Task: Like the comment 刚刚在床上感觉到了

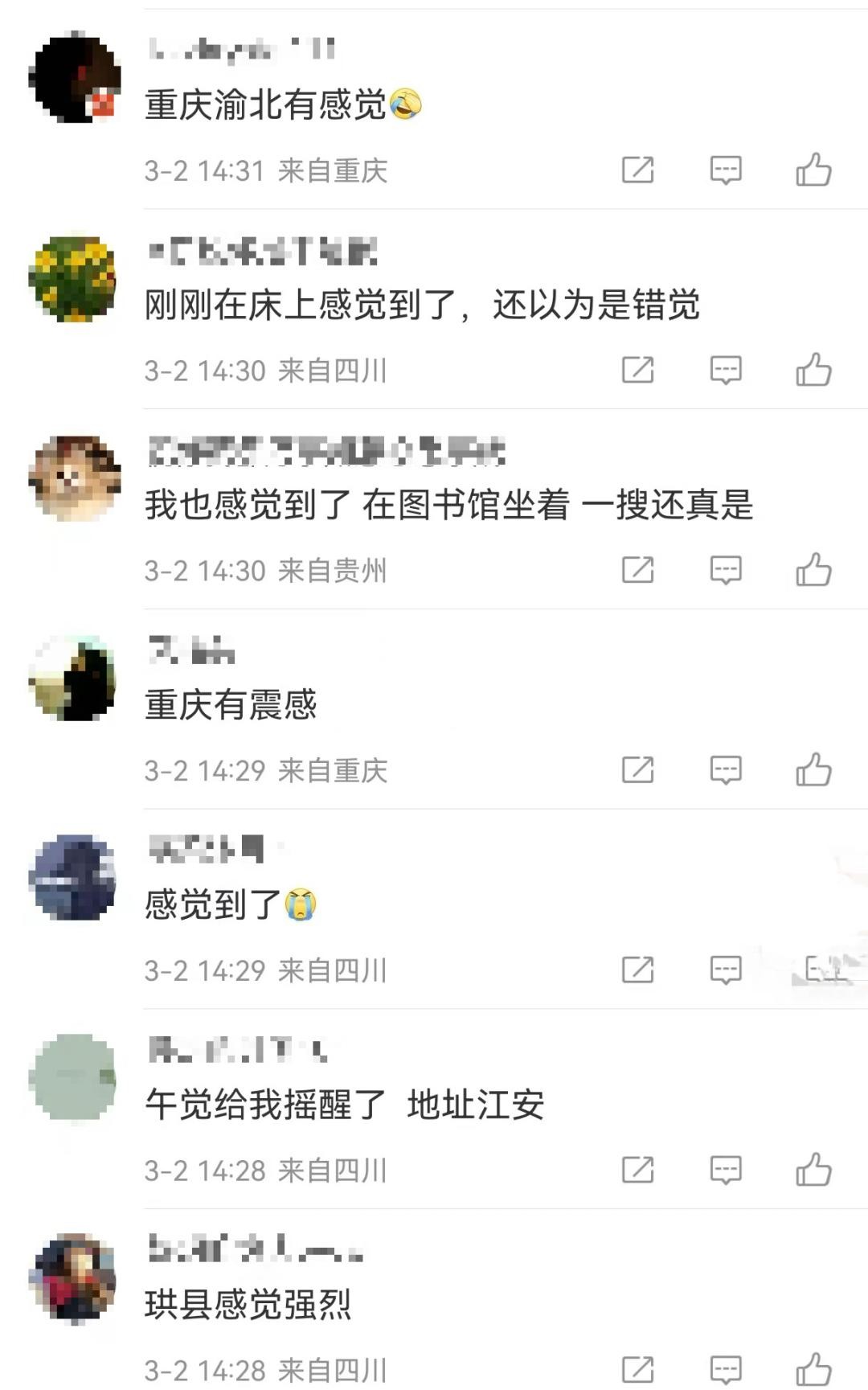Action: (813, 370)
